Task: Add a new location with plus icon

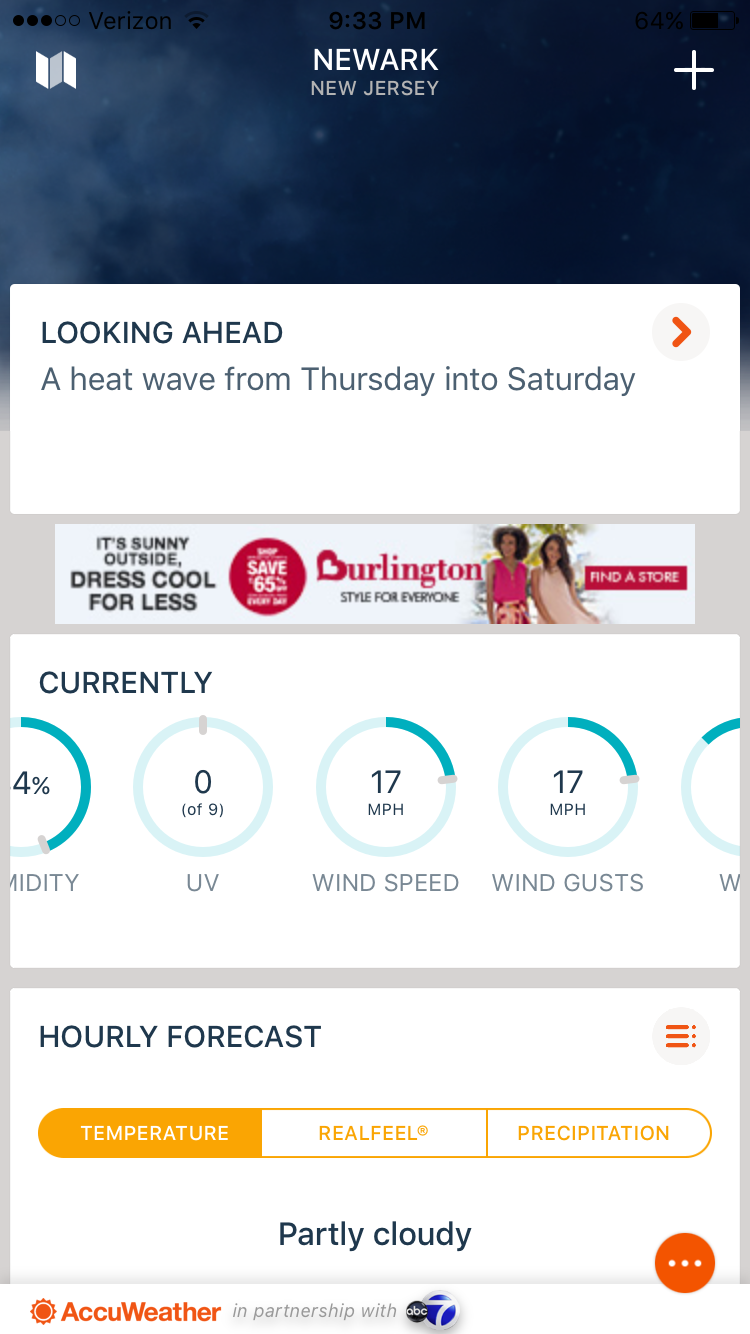Action: (x=693, y=71)
